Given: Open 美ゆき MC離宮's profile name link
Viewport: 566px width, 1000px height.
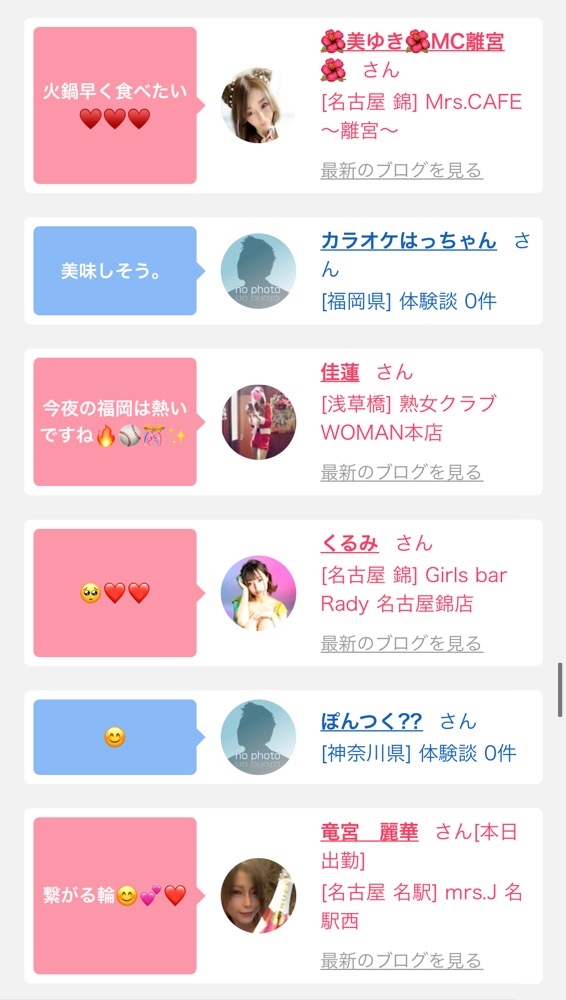Looking at the screenshot, I should click(412, 55).
